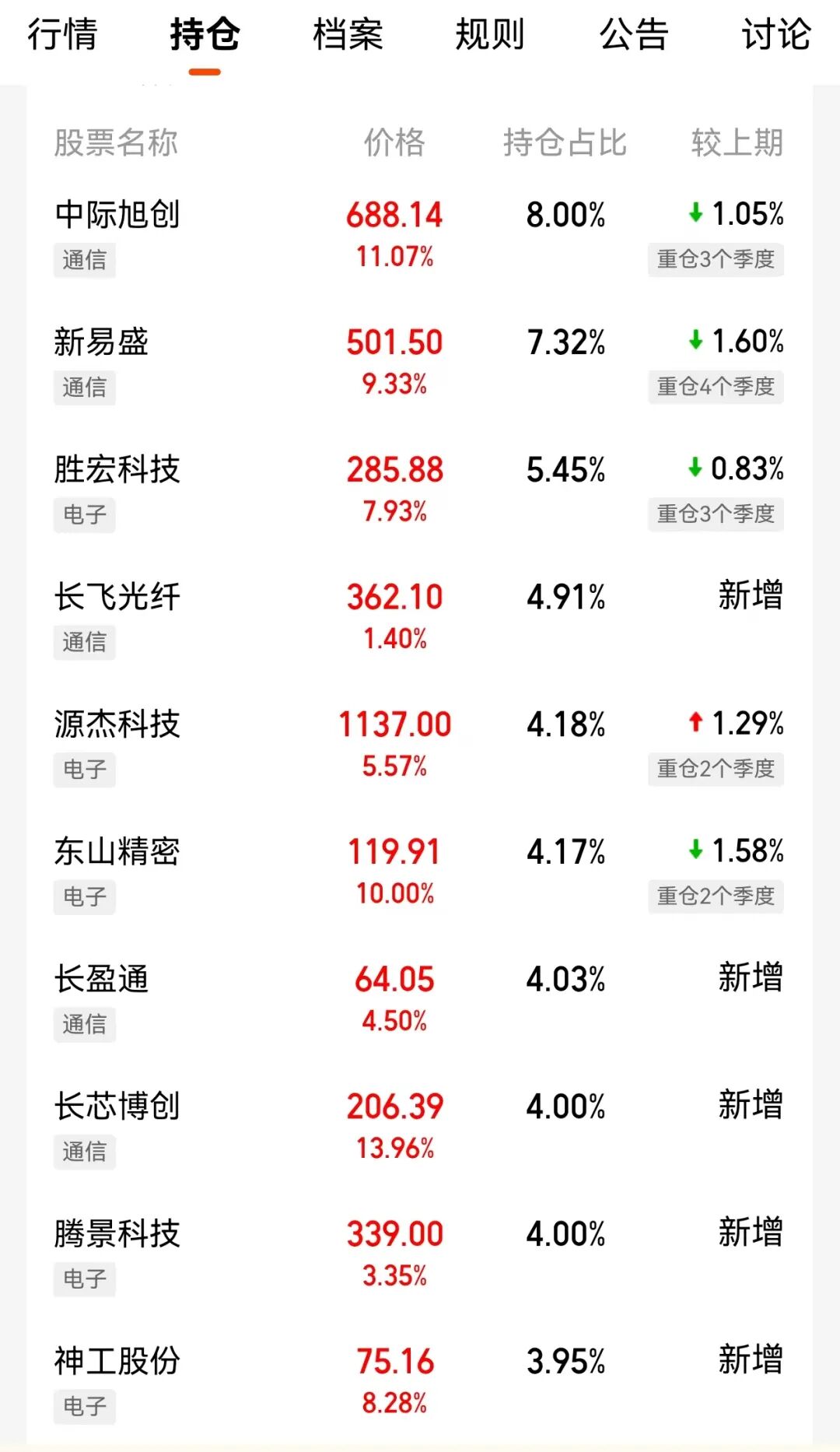Open 神工股份 stock details
The image size is (840, 1452).
(x=117, y=1362)
